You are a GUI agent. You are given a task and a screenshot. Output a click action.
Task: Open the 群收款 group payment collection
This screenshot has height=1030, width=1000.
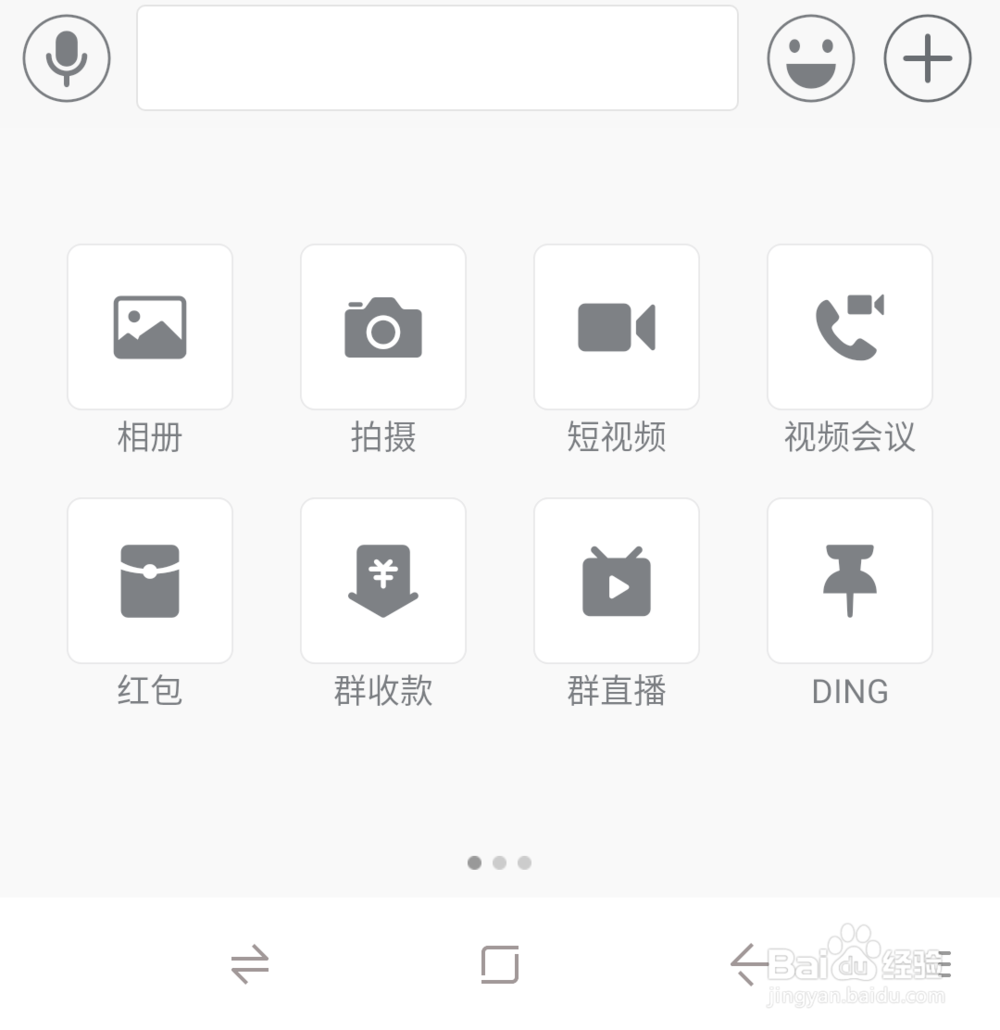[383, 580]
